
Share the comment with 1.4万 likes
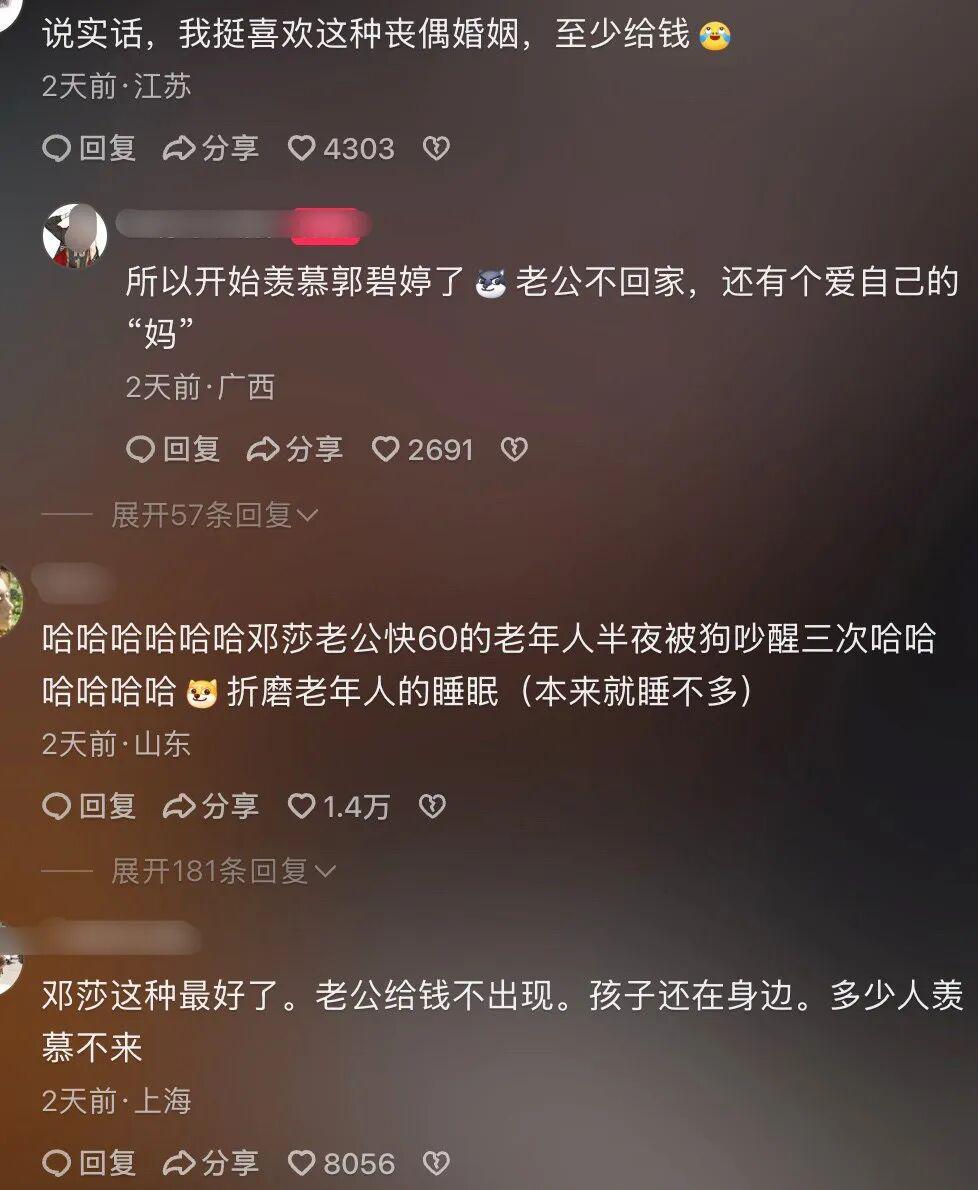pyautogui.click(x=211, y=806)
